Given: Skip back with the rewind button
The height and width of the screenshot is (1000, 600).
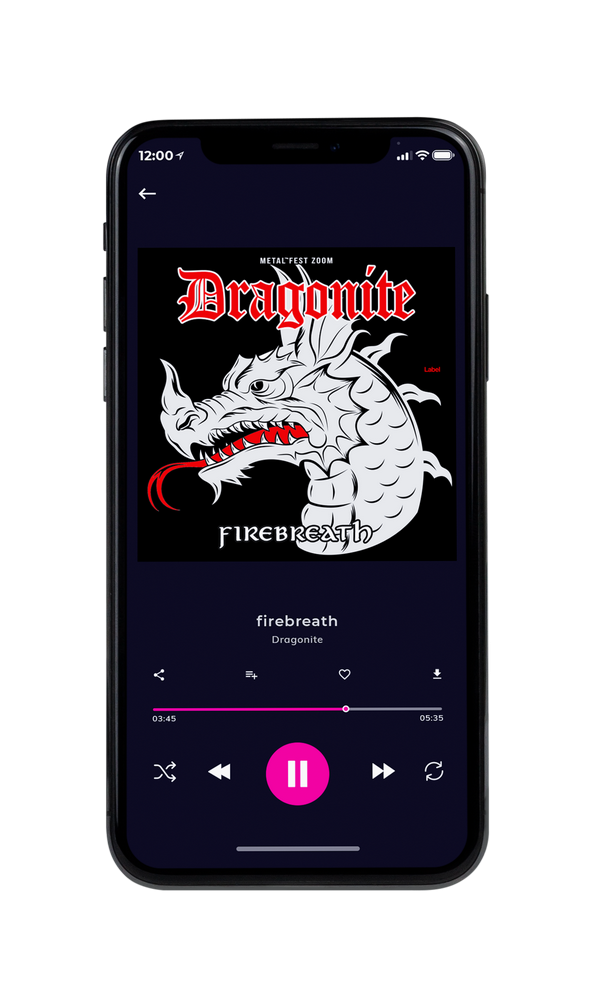Looking at the screenshot, I should click(220, 772).
